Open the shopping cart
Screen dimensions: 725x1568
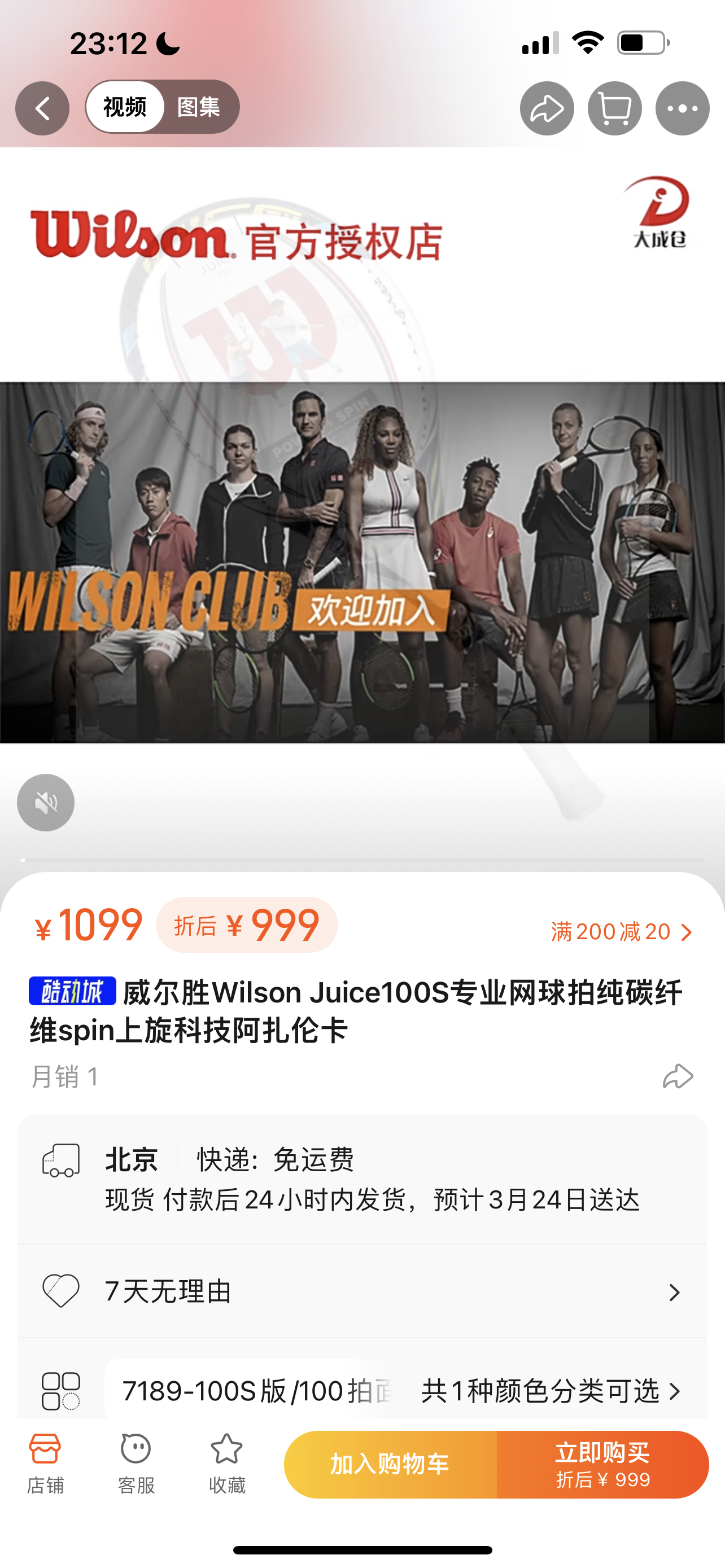614,108
